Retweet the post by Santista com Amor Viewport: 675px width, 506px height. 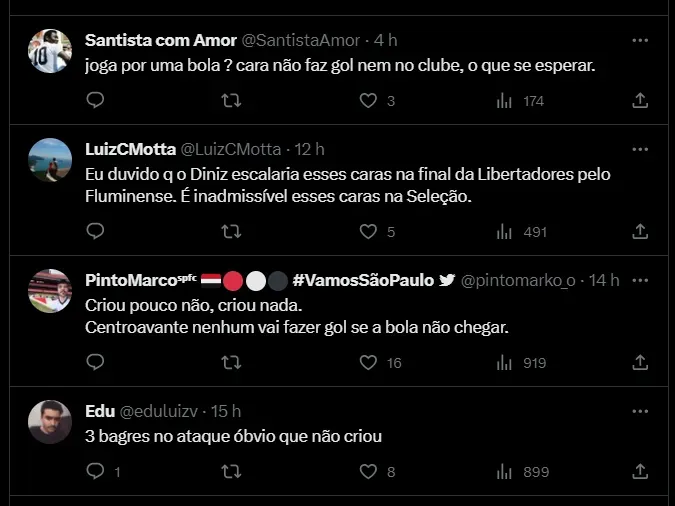point(231,101)
